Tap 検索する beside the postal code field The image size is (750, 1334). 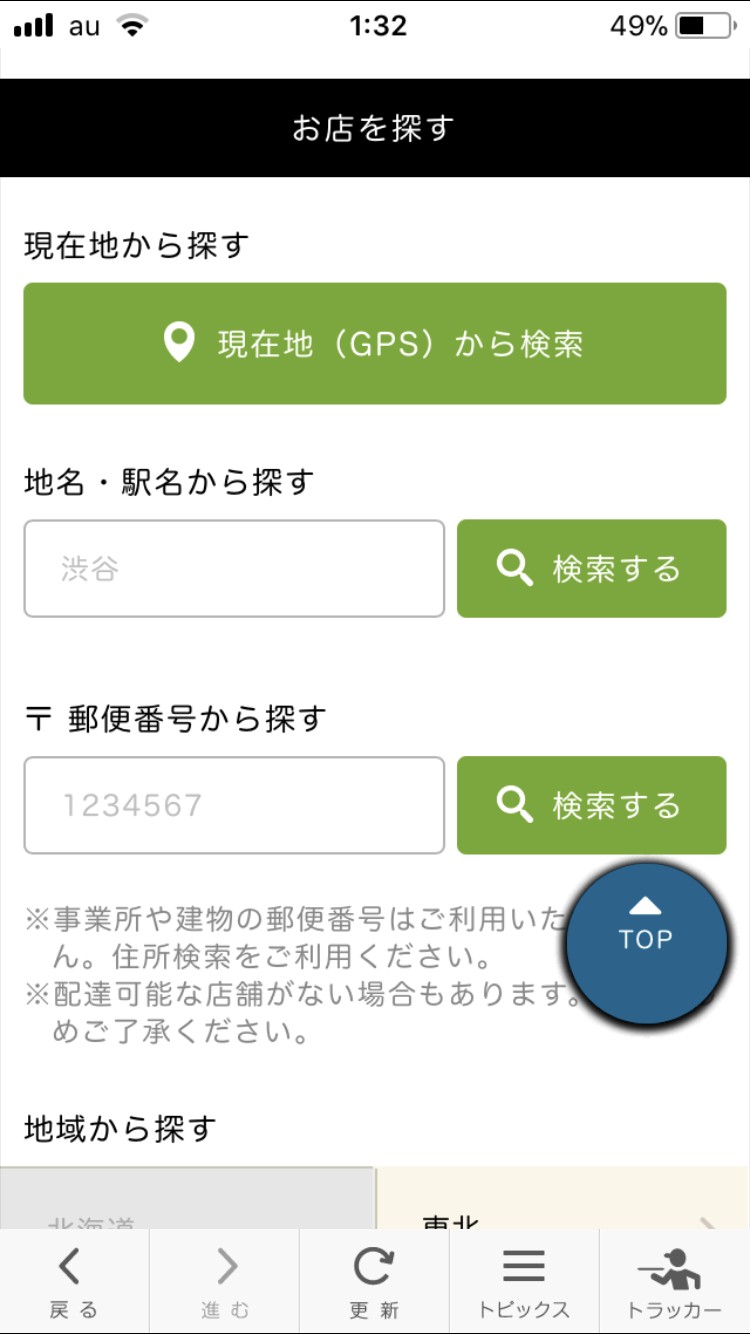pos(591,805)
